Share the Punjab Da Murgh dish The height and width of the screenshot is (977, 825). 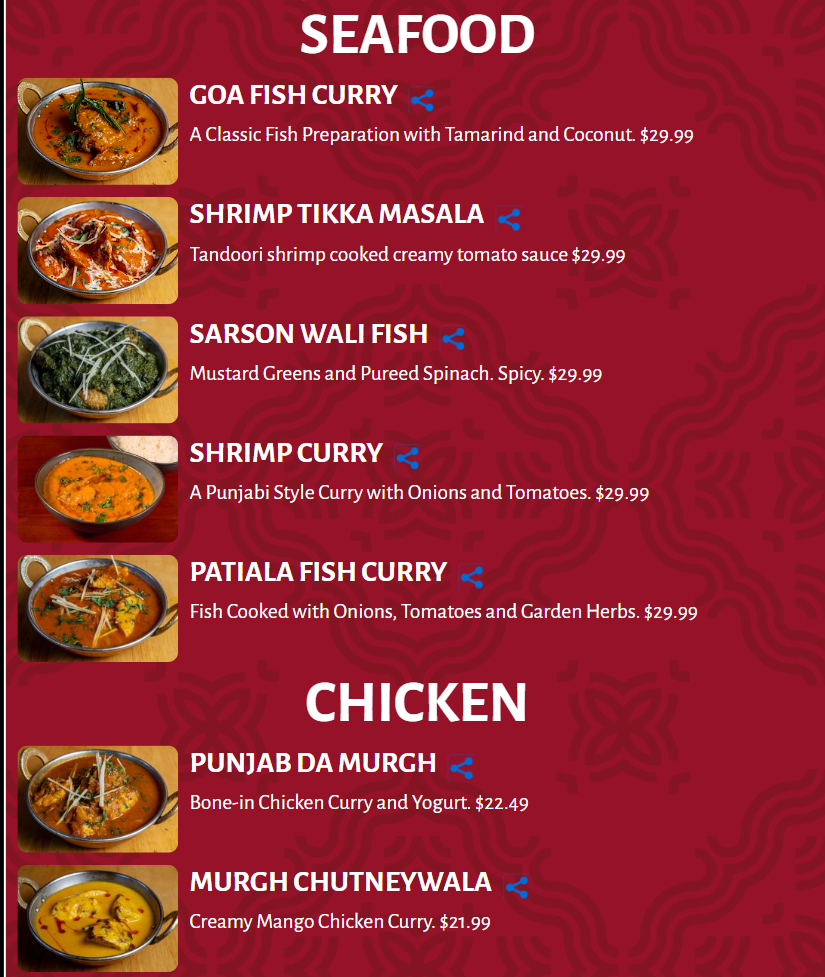click(x=461, y=768)
